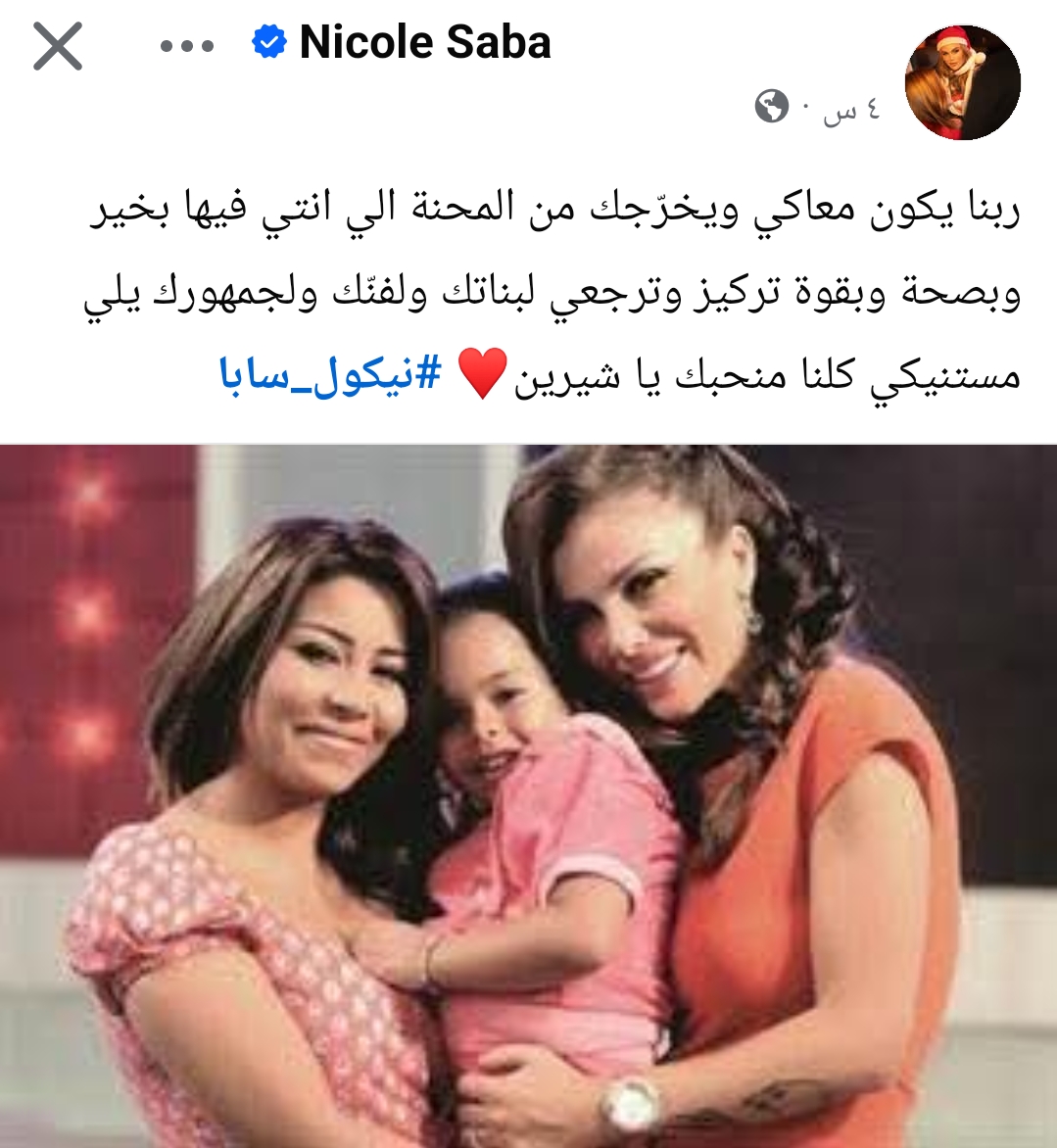Viewport: 1057px width, 1148px height.
Task: Open the three-dot post options menu
Action: click(186, 46)
